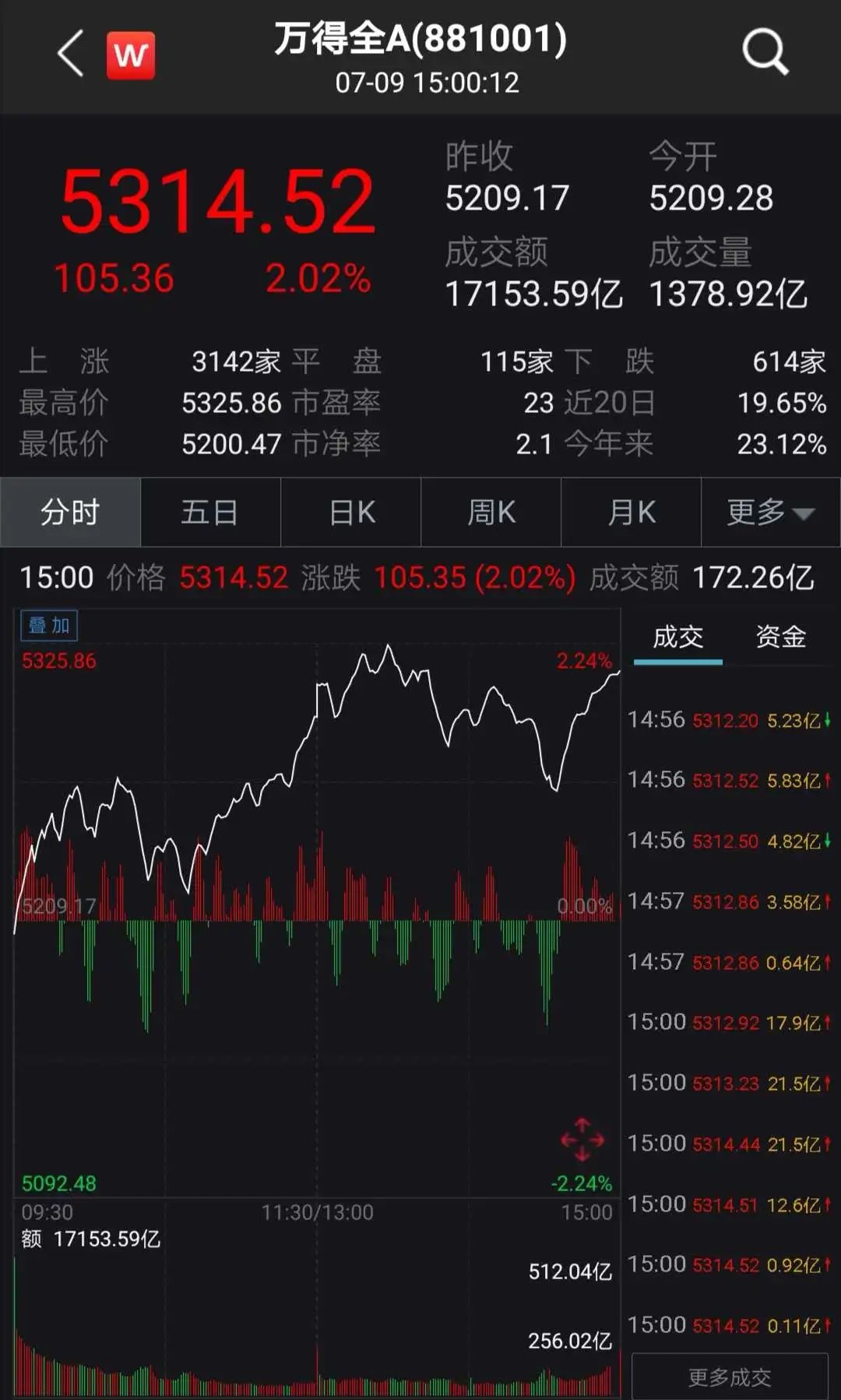Show the 周K chart
The width and height of the screenshot is (841, 1400).
click(x=491, y=513)
